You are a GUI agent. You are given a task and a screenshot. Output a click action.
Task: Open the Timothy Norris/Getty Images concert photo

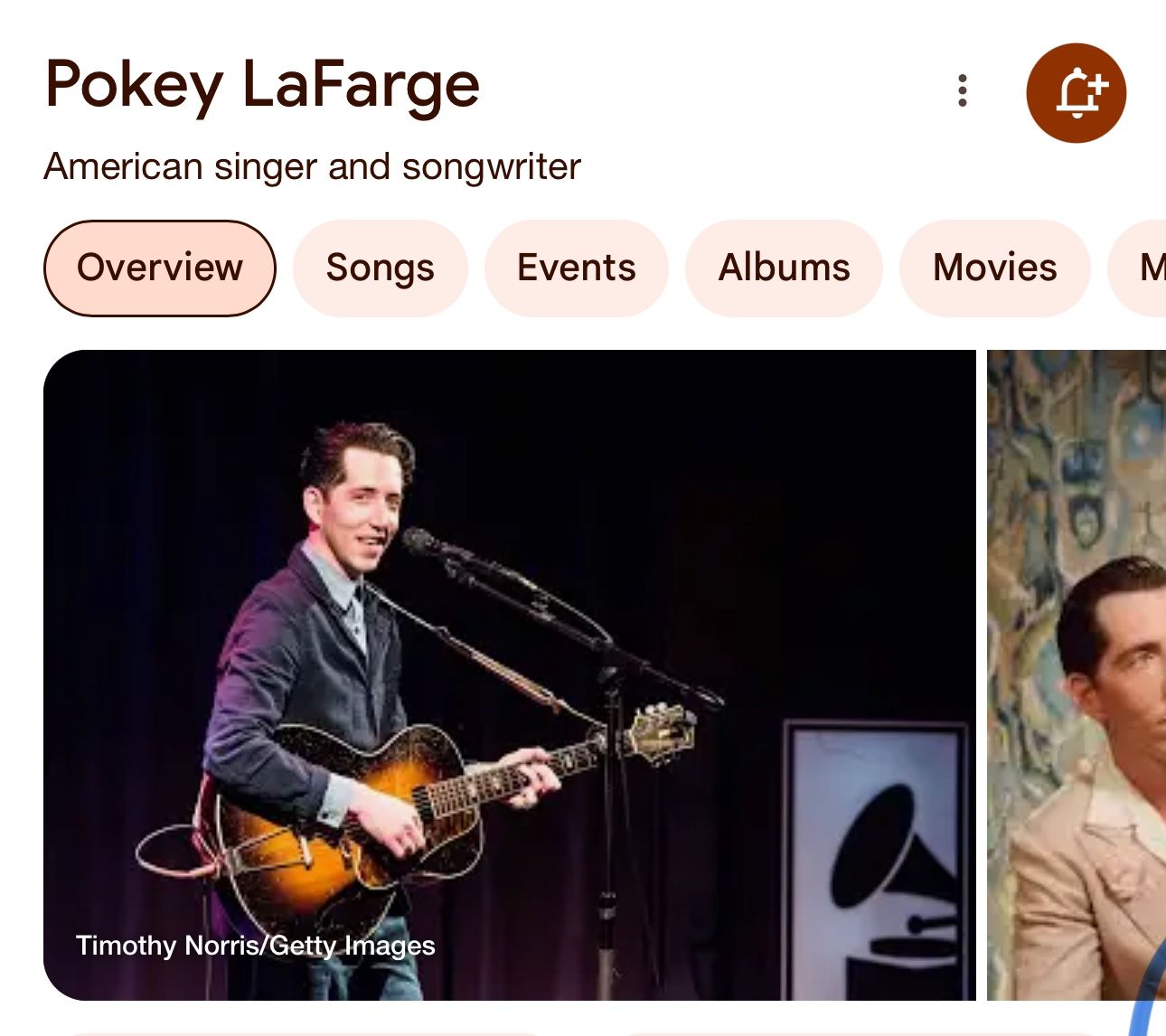509,674
